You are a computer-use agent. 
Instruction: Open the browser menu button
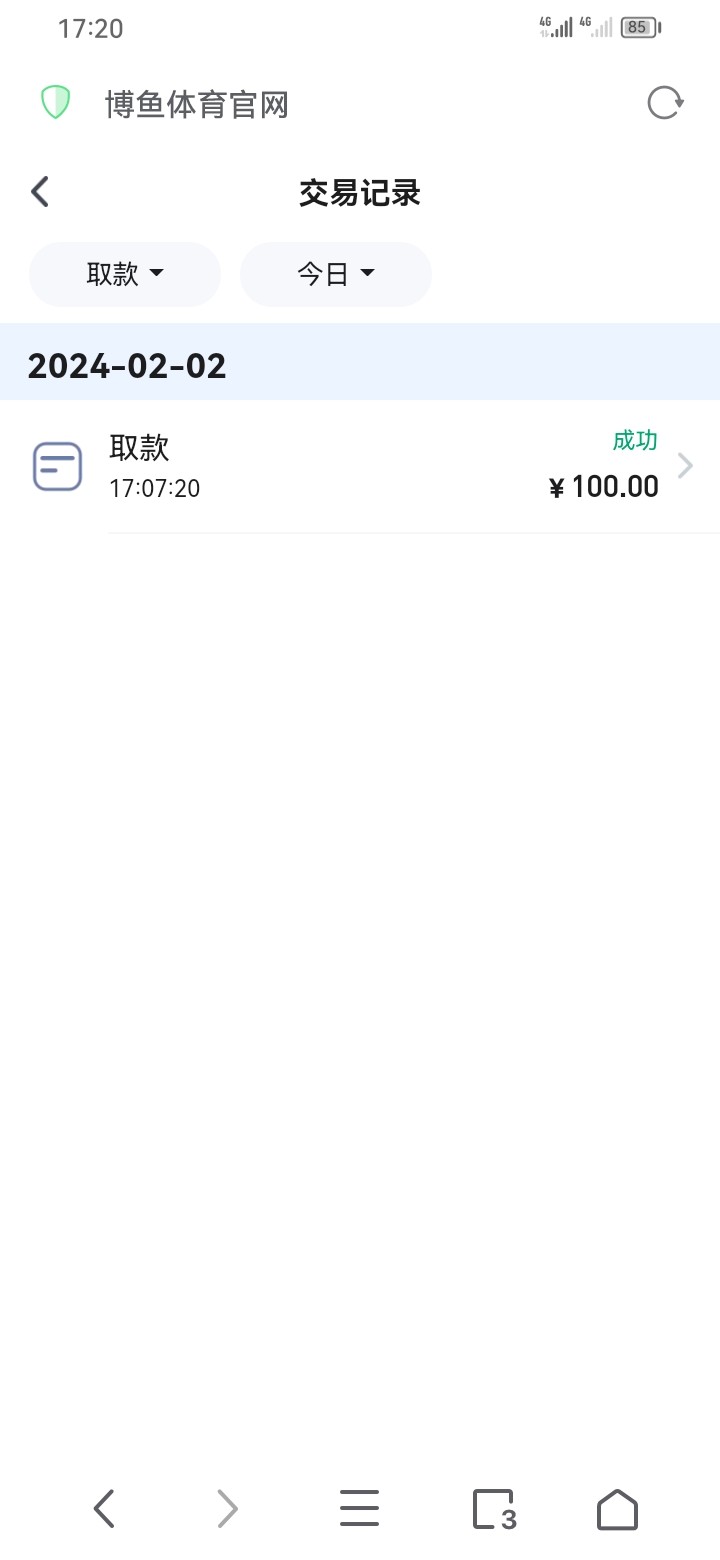[x=359, y=1508]
